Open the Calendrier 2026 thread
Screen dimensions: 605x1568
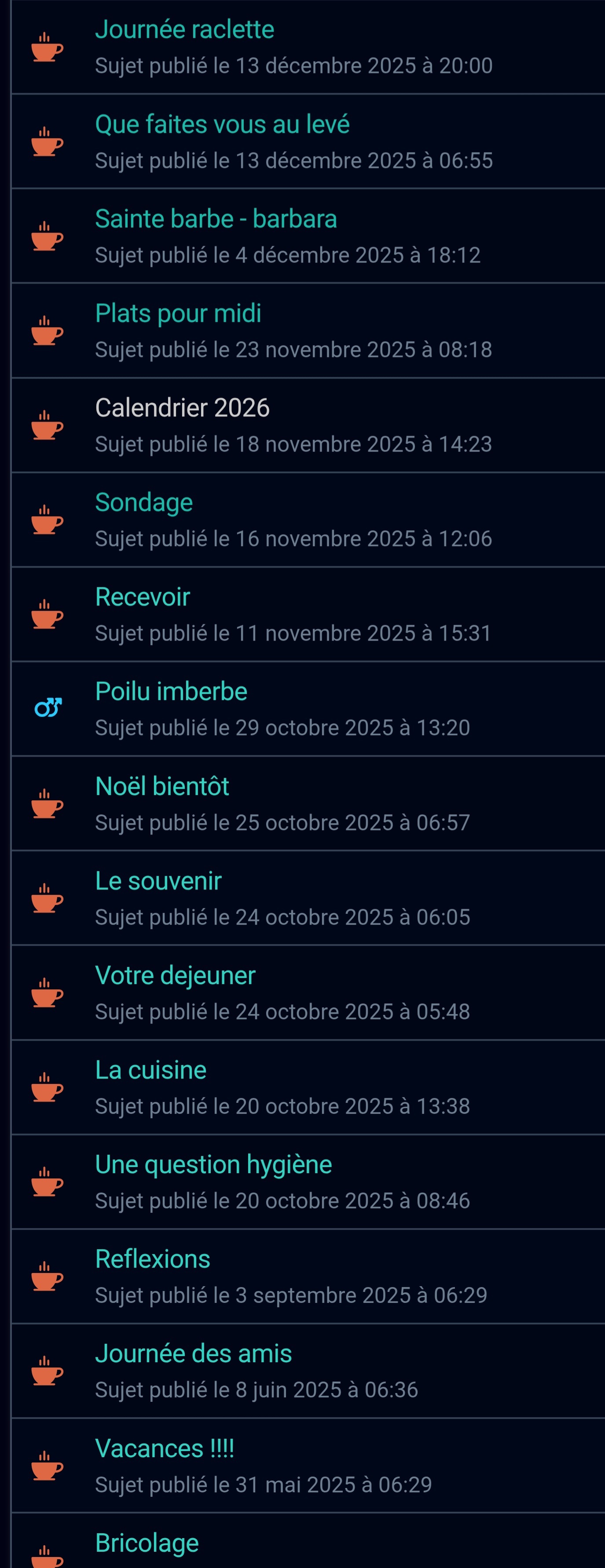tap(182, 408)
